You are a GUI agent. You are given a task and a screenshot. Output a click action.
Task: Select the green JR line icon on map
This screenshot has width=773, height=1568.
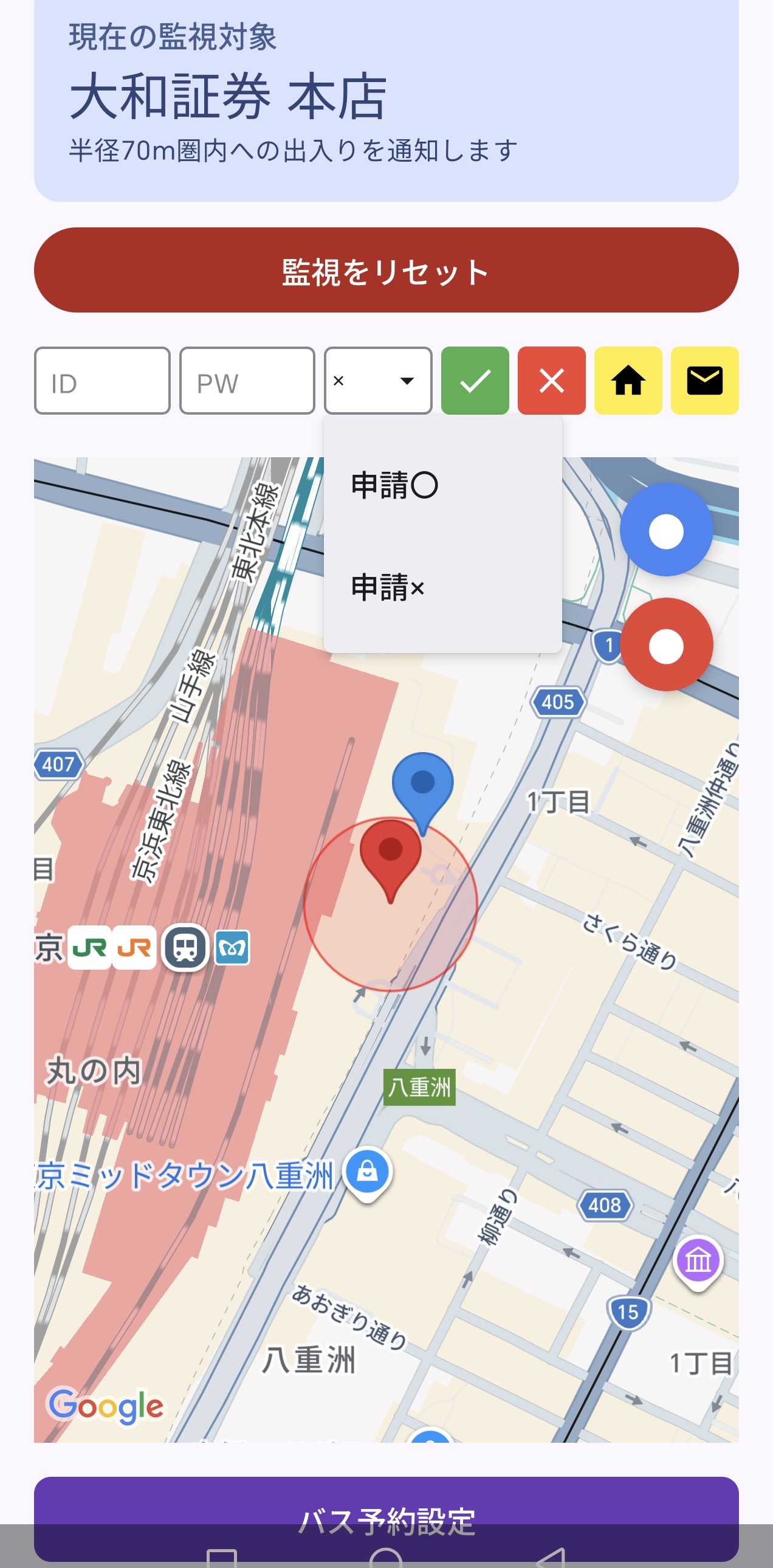click(x=89, y=948)
